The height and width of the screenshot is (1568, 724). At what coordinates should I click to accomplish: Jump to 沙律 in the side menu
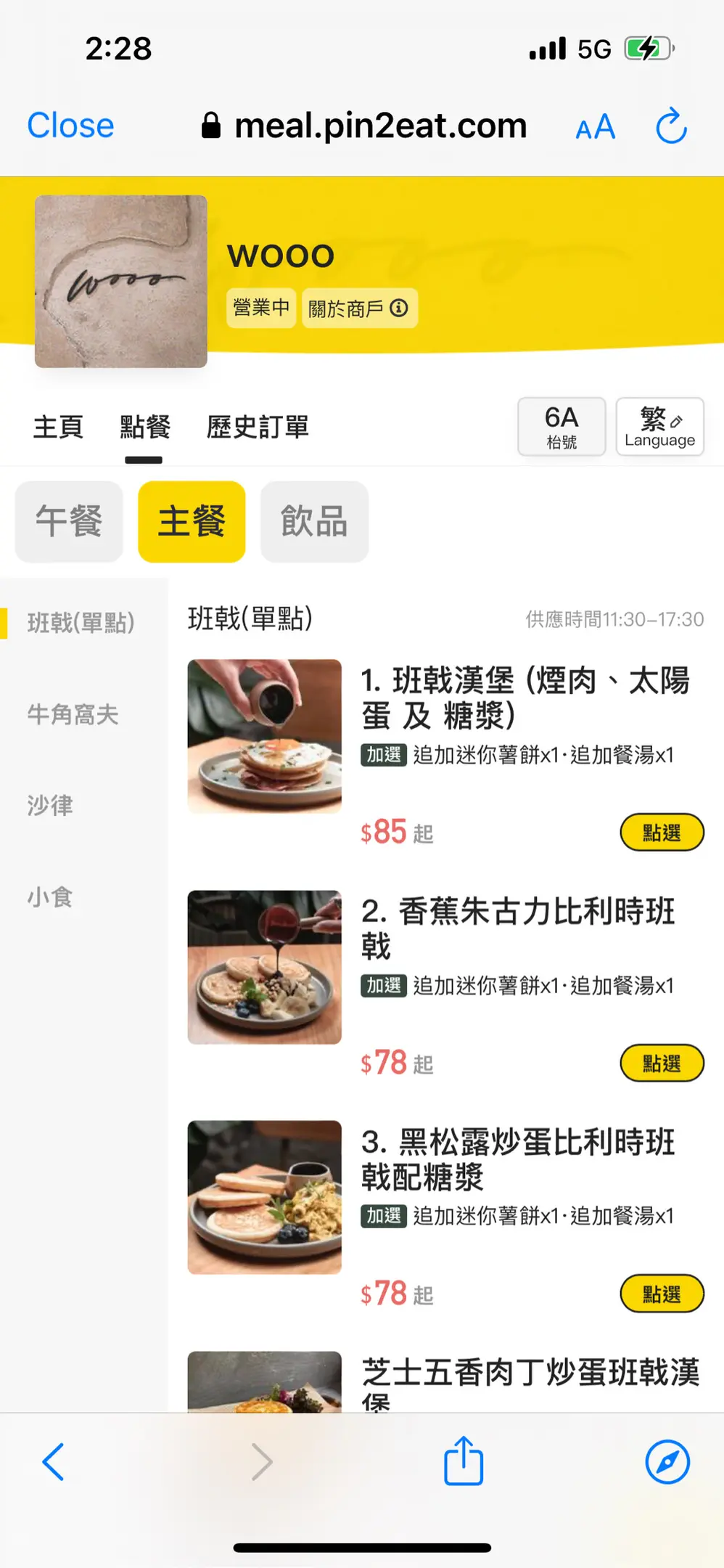49,805
